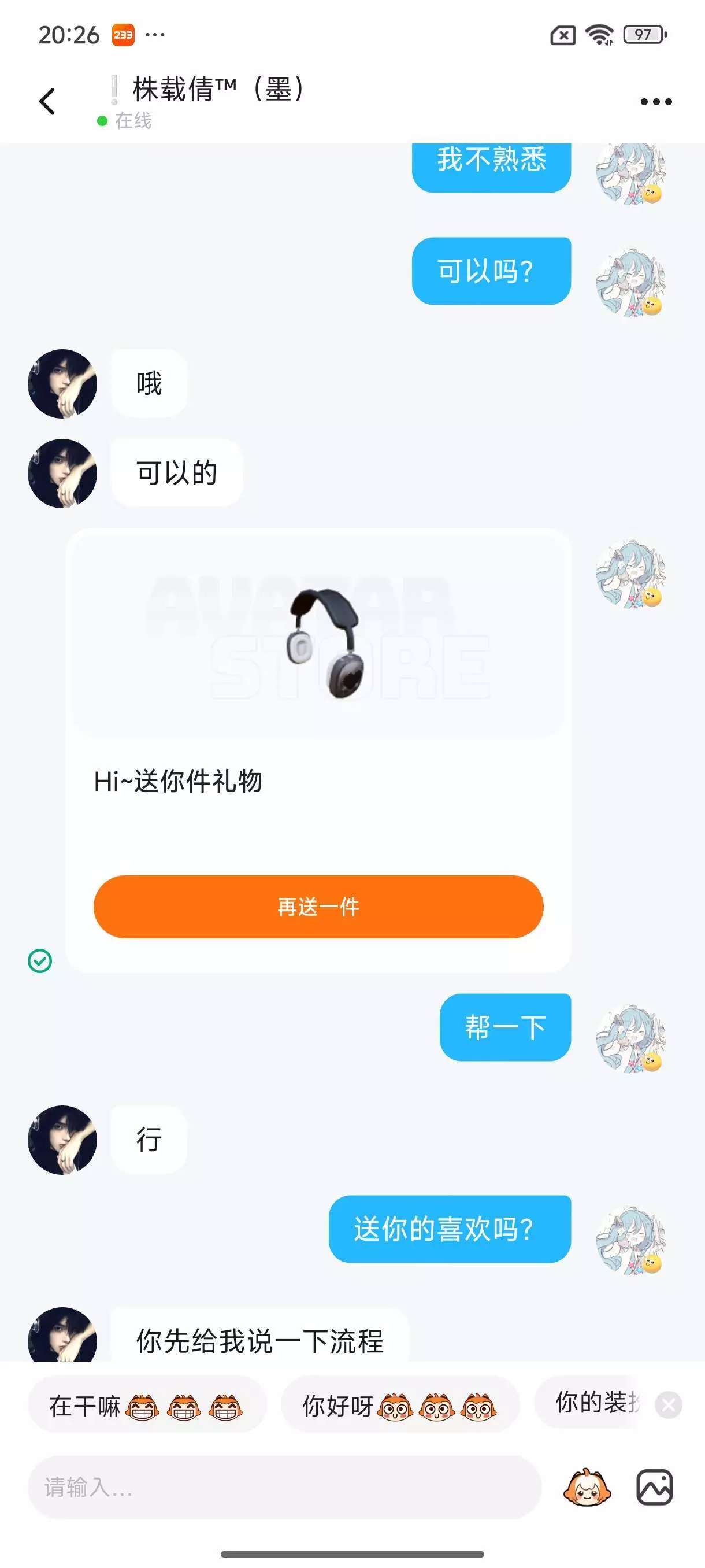Tap the orange 再送一件 button

tap(318, 907)
